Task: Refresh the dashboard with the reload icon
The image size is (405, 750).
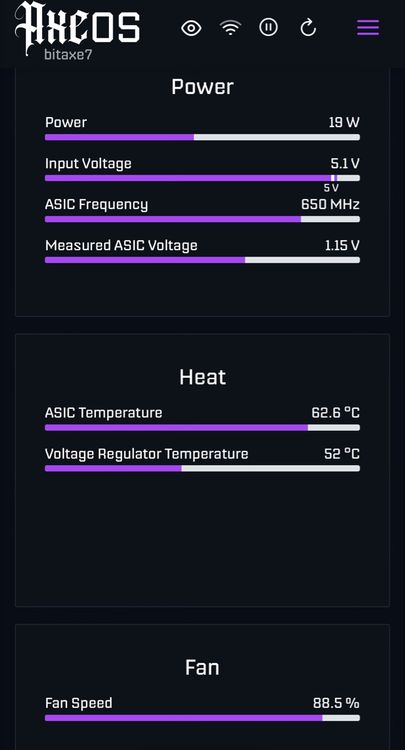Action: pyautogui.click(x=308, y=28)
